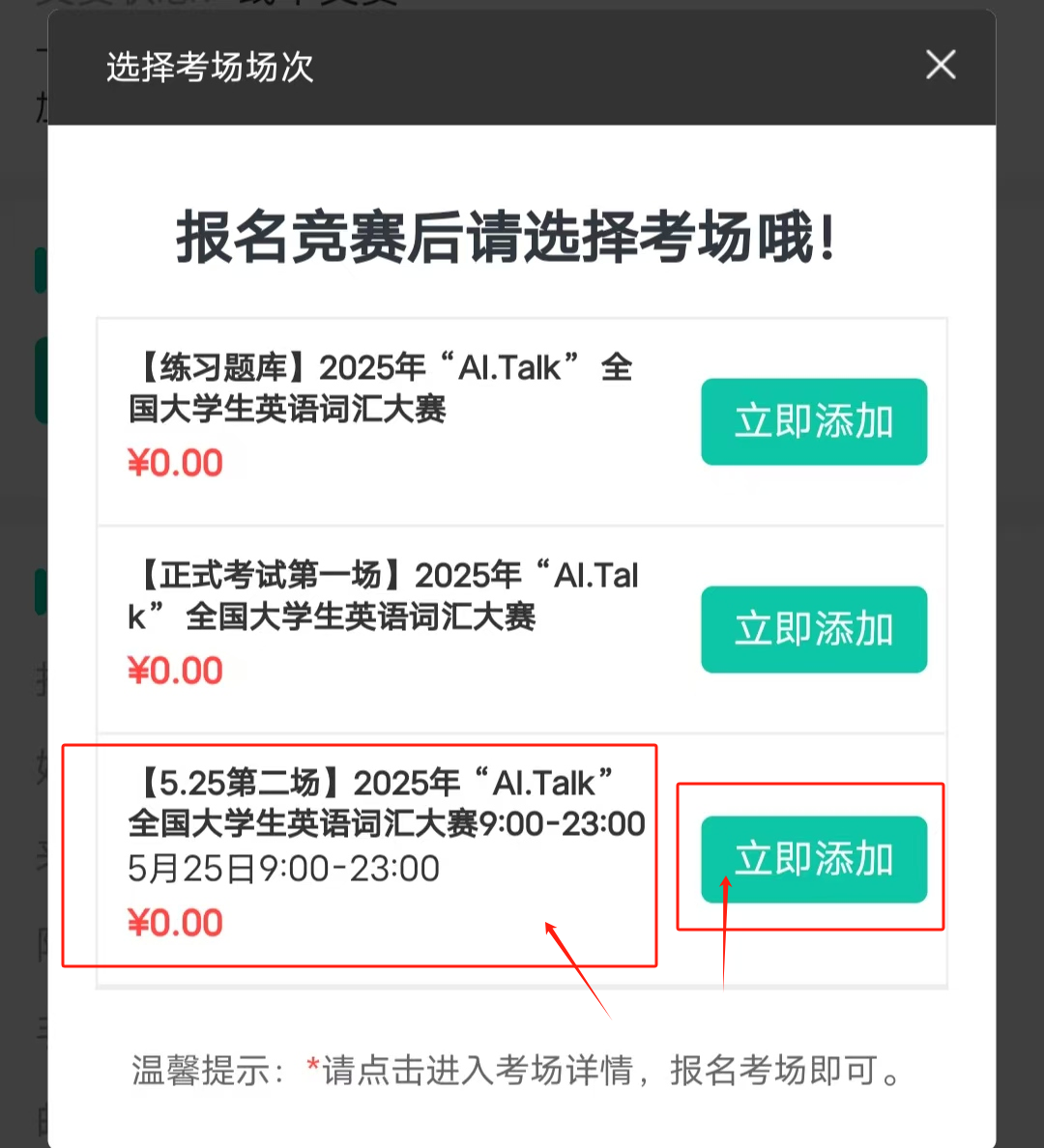This screenshot has height=1148, width=1044.
Task: Open the 练习题库 exam session details
Action: [381, 388]
